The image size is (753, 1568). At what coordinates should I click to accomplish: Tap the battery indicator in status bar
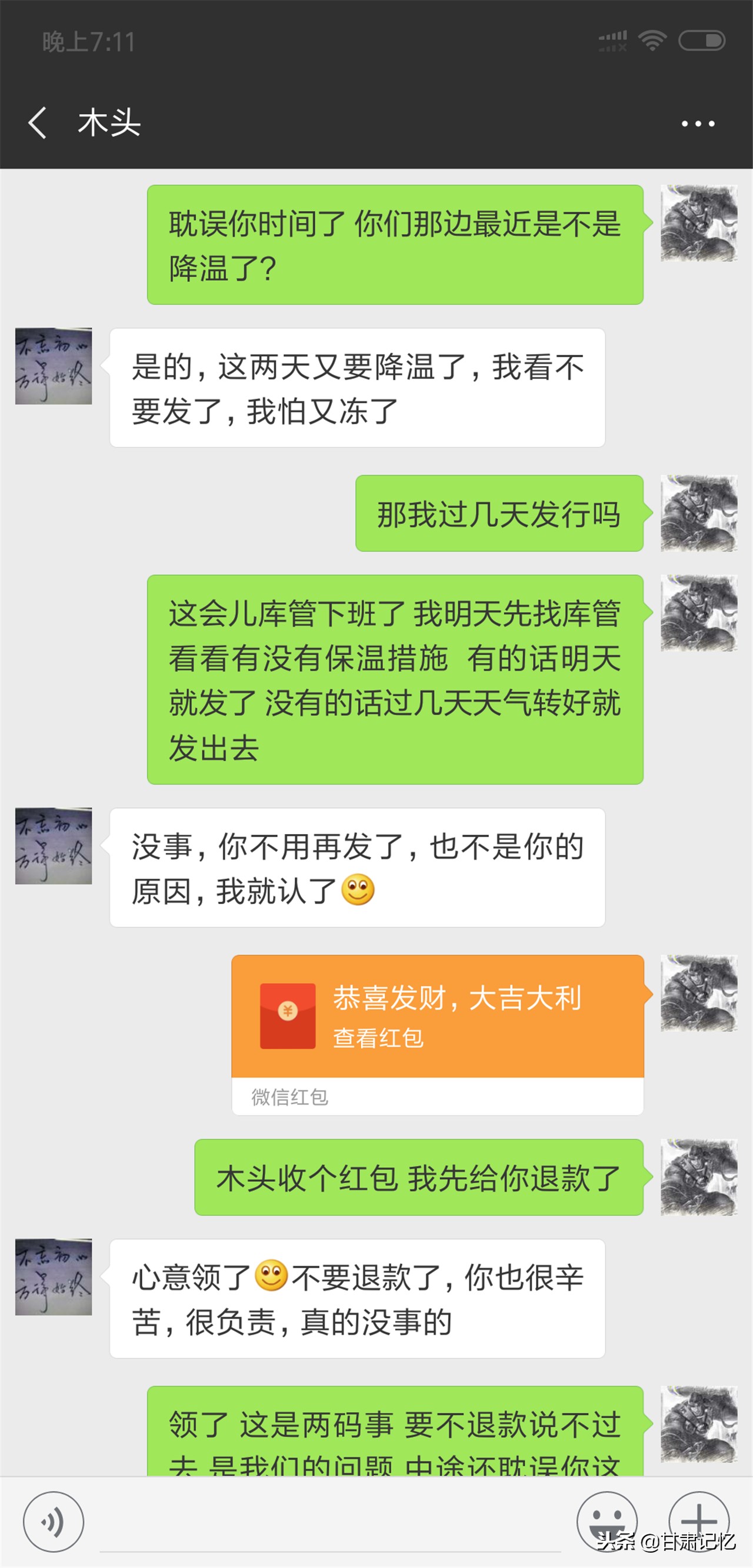click(x=702, y=39)
